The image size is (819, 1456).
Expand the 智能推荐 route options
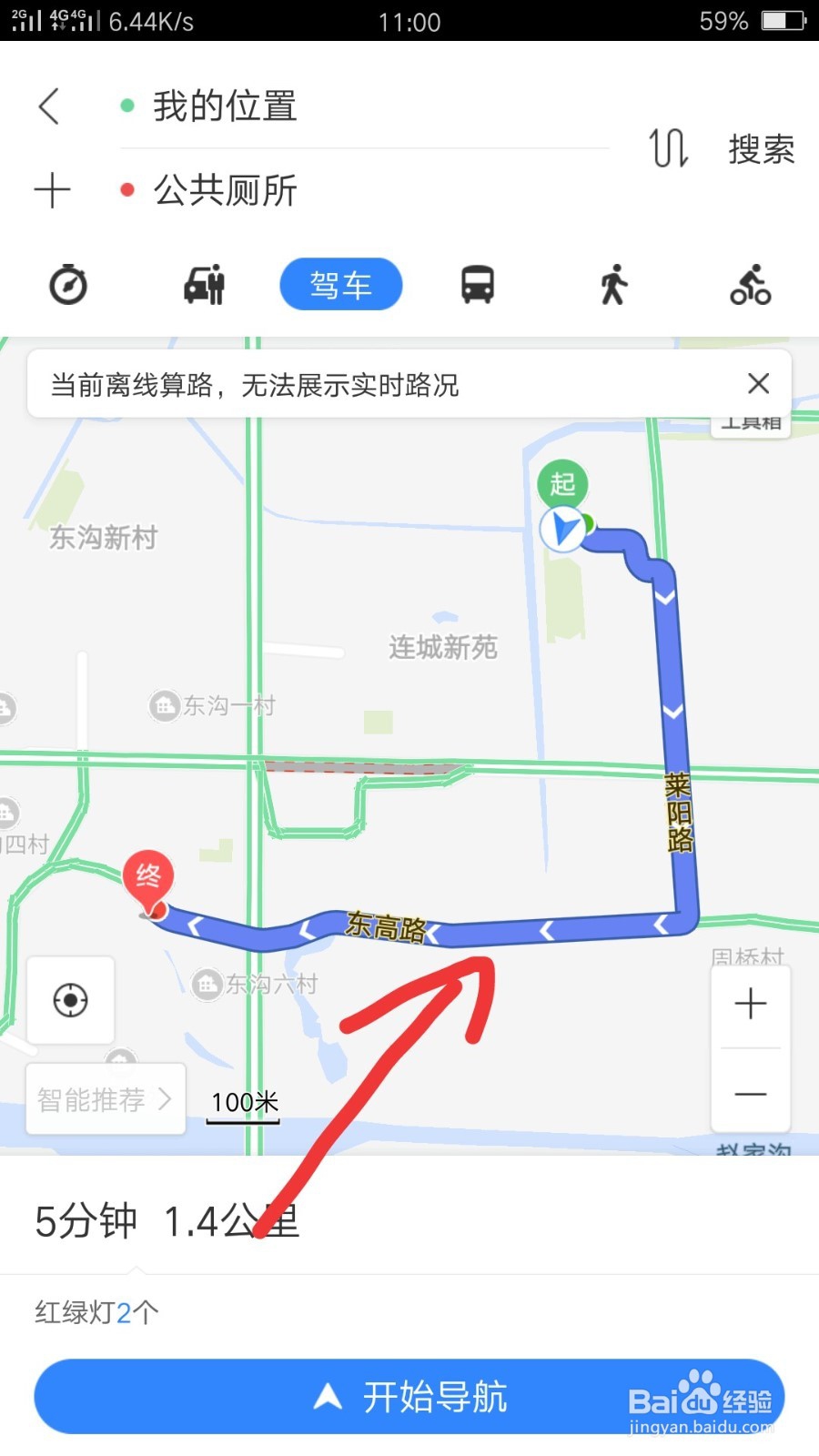(x=103, y=1099)
